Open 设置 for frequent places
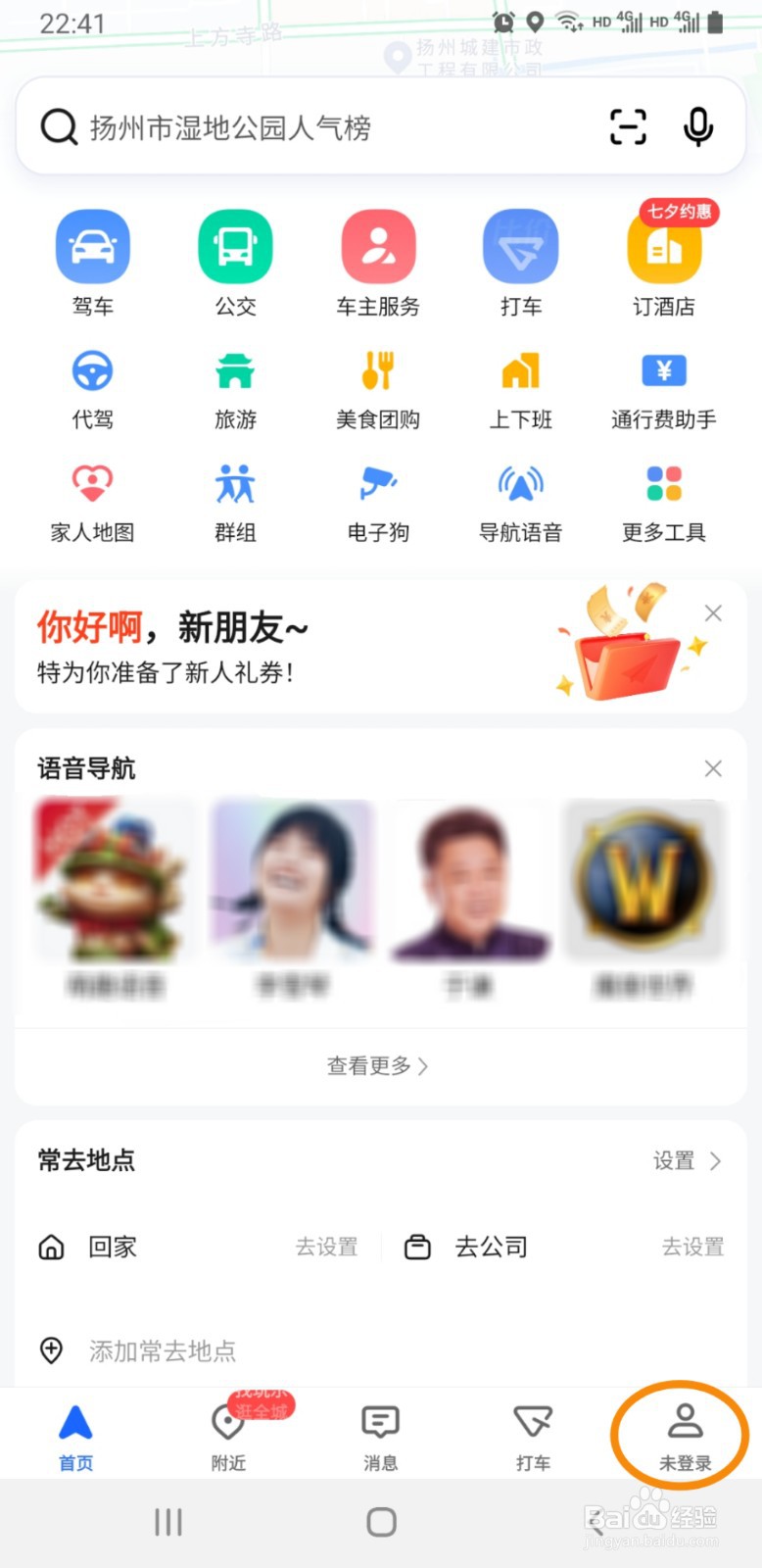Viewport: 762px width, 1568px height. [686, 1160]
